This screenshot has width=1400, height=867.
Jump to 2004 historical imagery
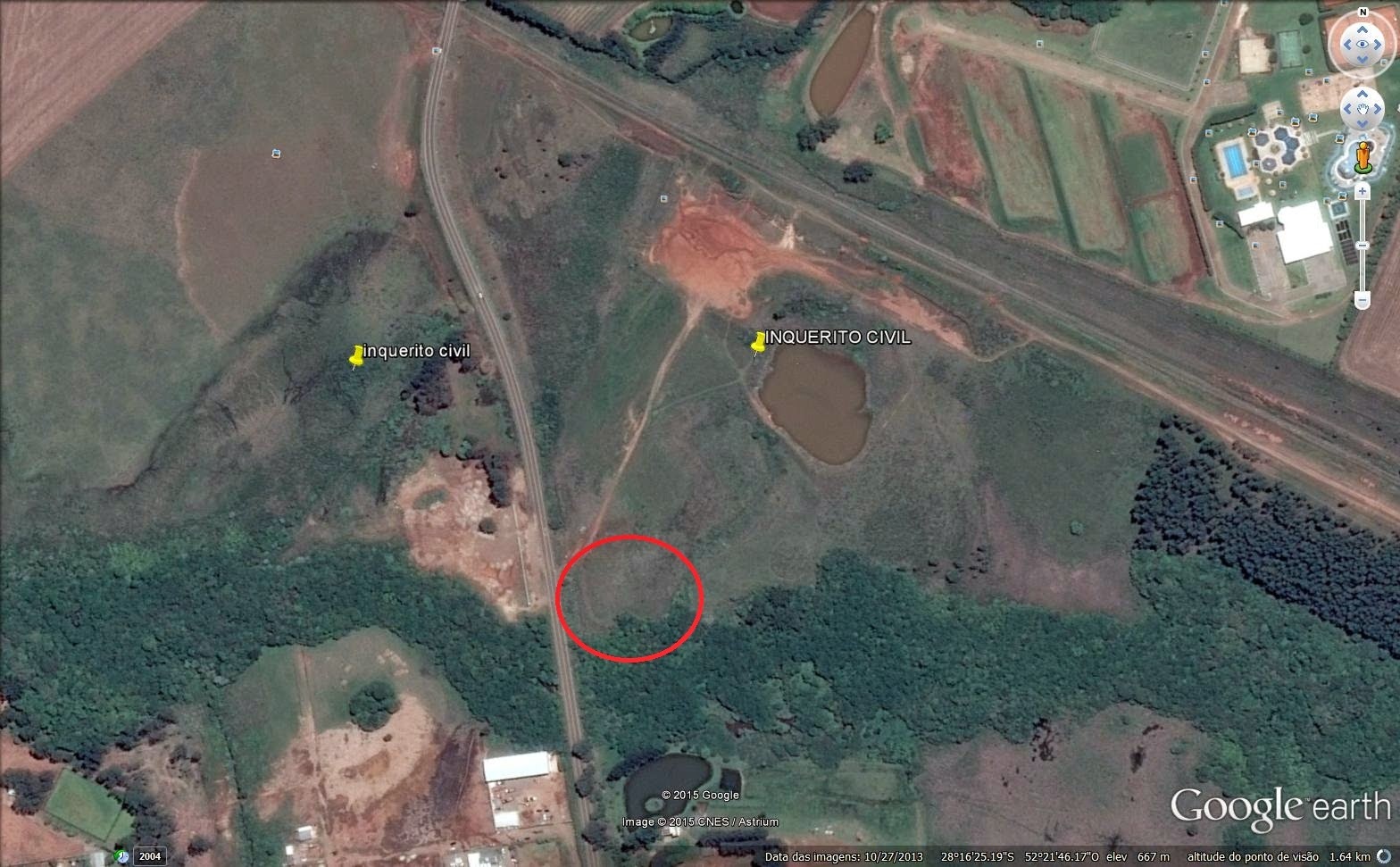click(149, 856)
